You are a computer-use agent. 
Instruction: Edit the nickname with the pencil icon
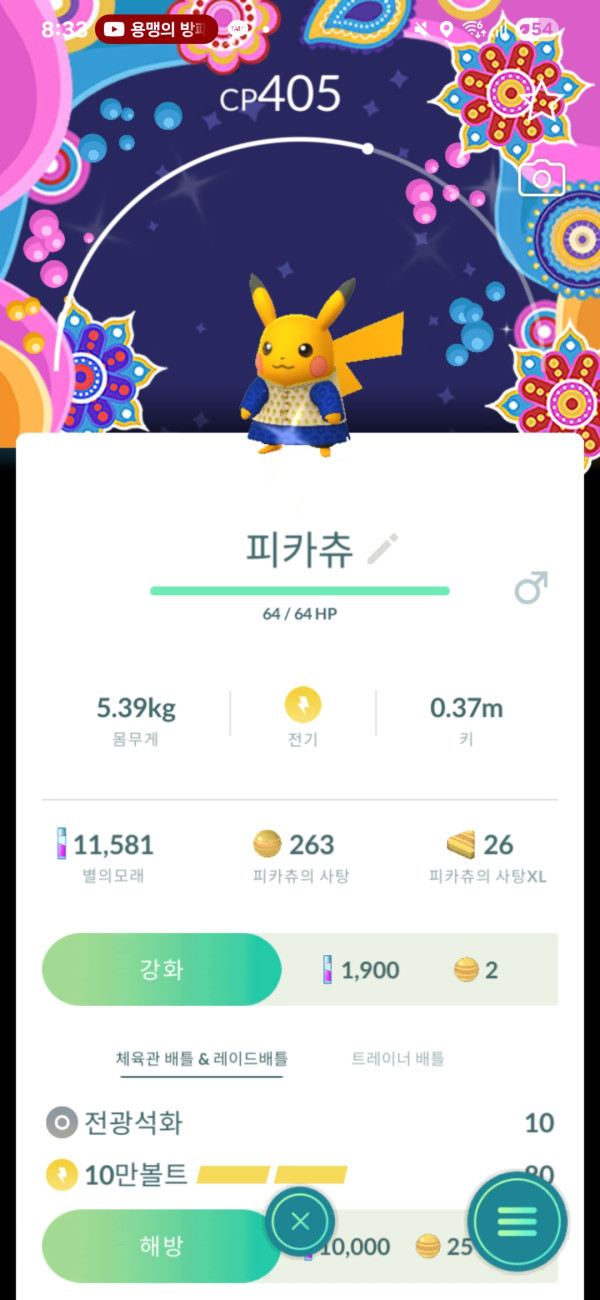point(382,549)
